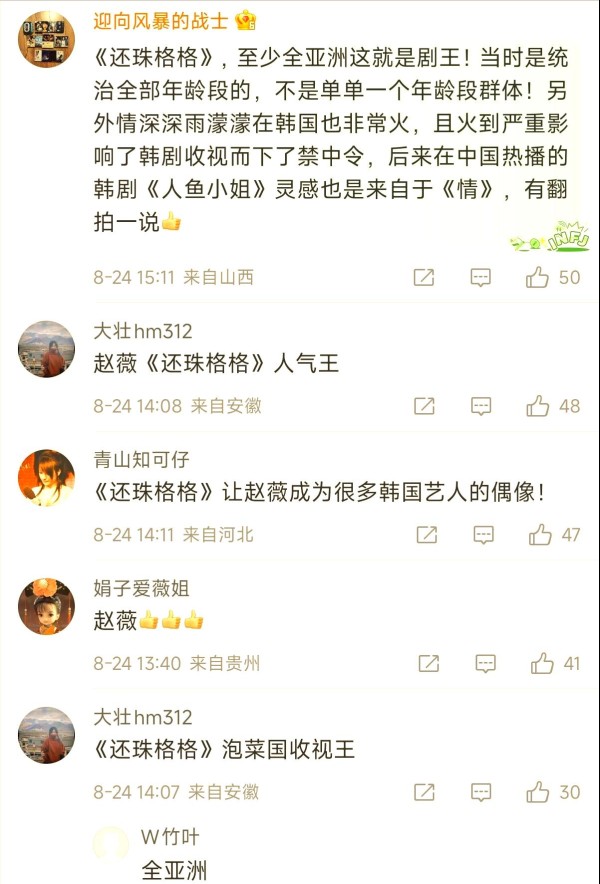The image size is (600, 884).
Task: Like the comment by 迎向风暴的战士
Action: click(538, 277)
